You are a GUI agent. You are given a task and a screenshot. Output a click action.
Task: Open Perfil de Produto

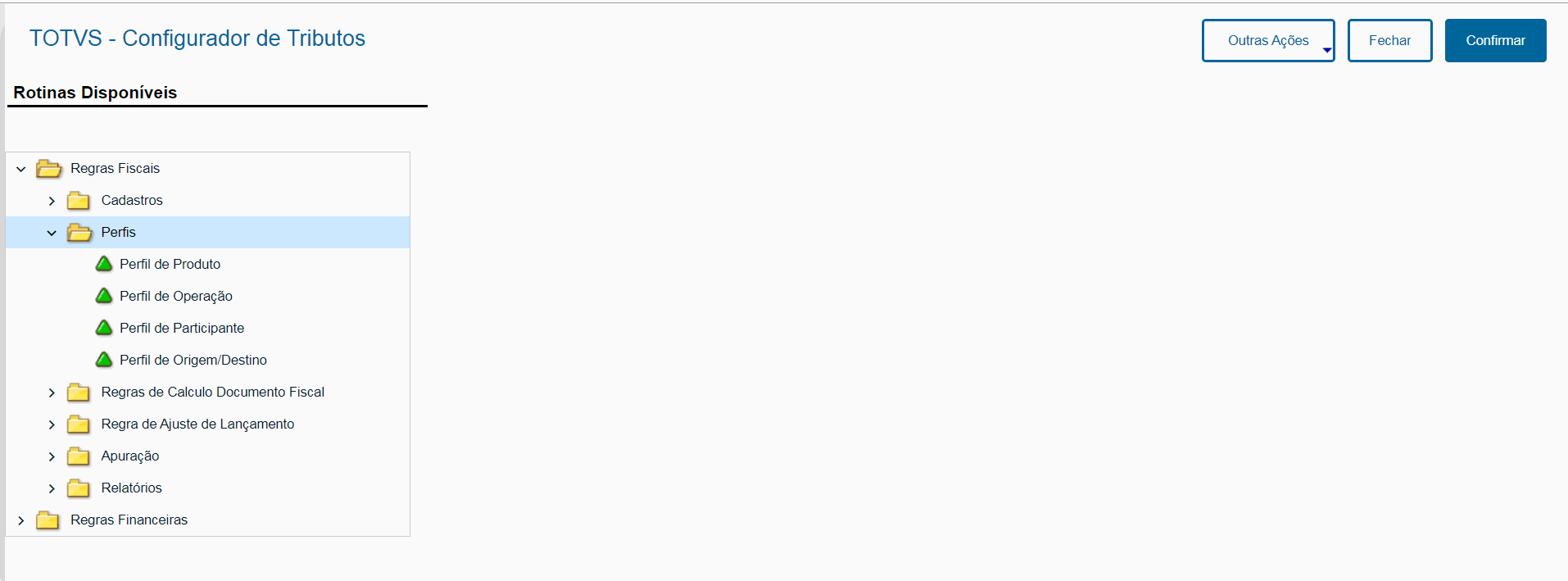coord(170,264)
